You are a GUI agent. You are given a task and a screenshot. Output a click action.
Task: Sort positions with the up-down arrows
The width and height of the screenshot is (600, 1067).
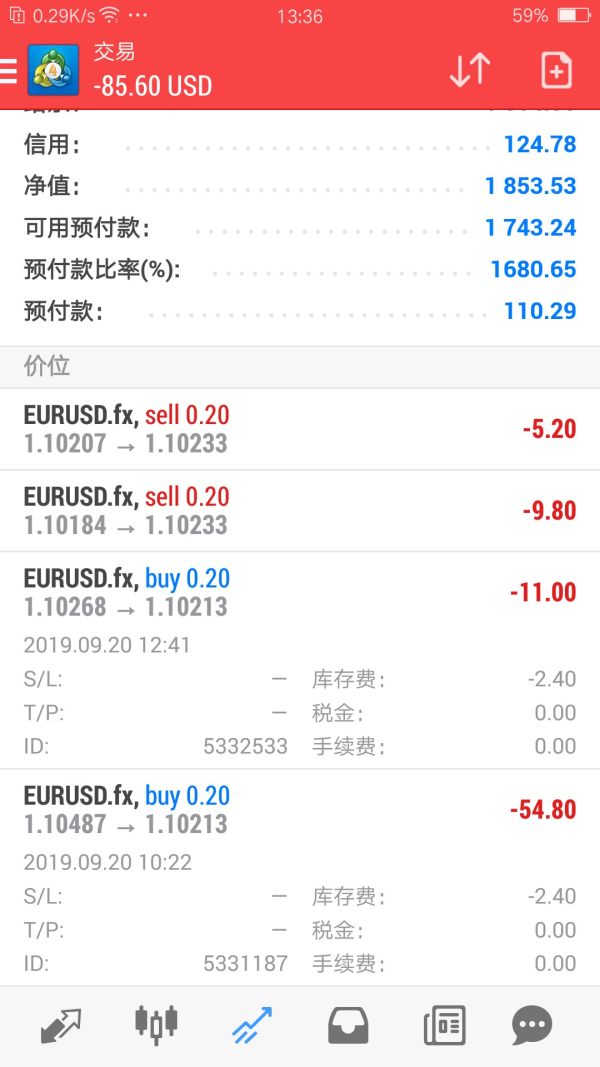[x=469, y=70]
